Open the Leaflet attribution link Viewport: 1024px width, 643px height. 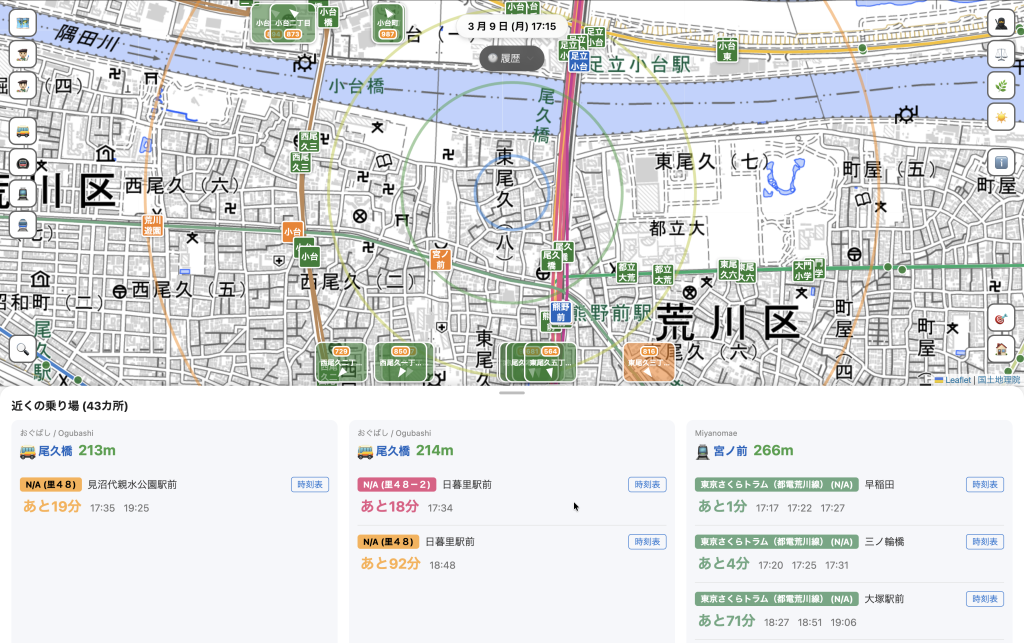[957, 380]
